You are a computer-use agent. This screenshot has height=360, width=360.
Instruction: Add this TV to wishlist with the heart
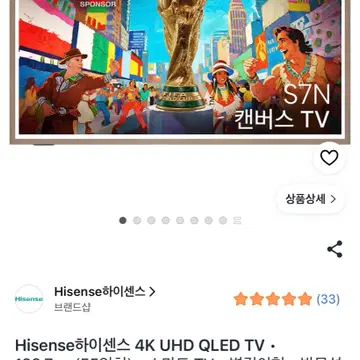329,158
